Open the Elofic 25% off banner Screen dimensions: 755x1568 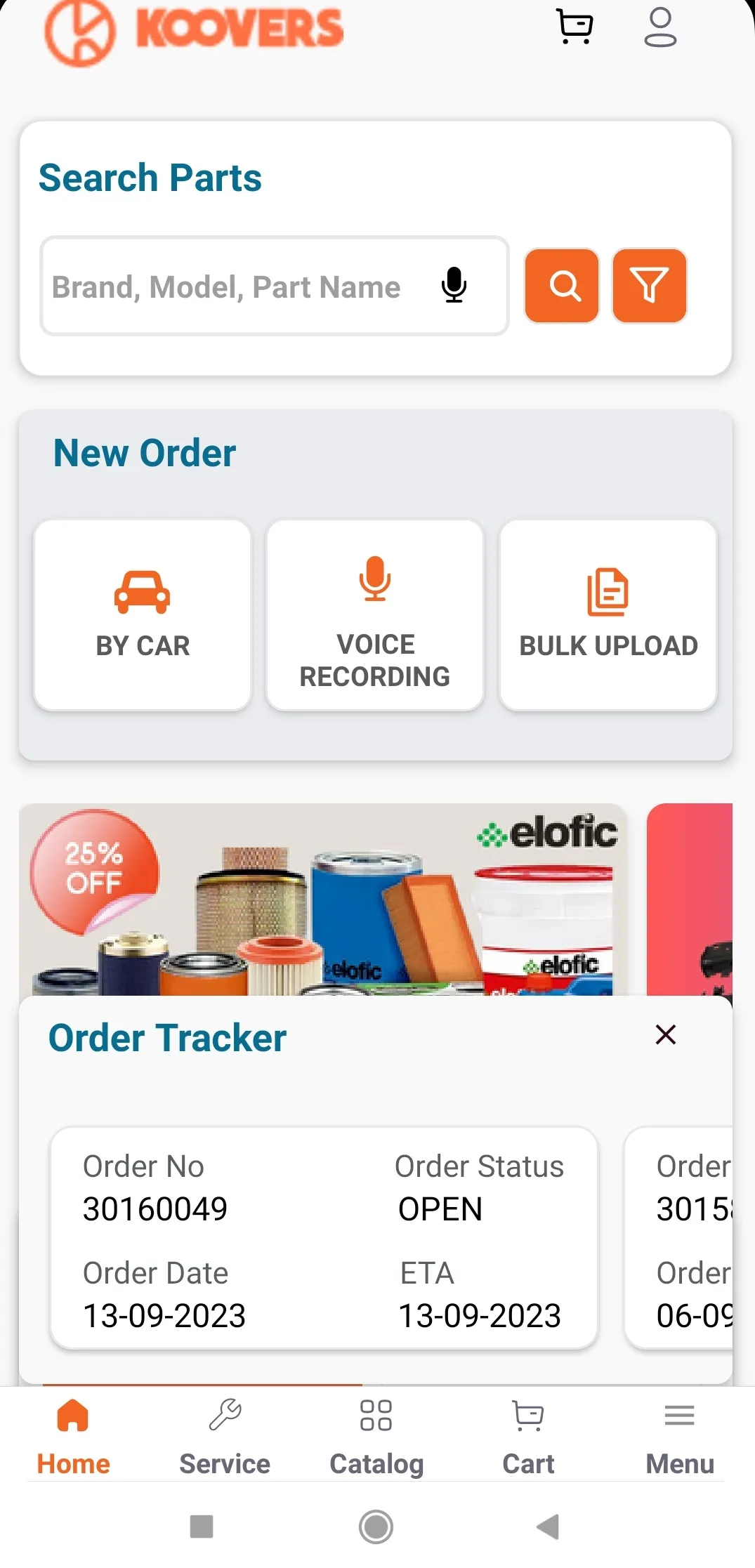pos(323,899)
